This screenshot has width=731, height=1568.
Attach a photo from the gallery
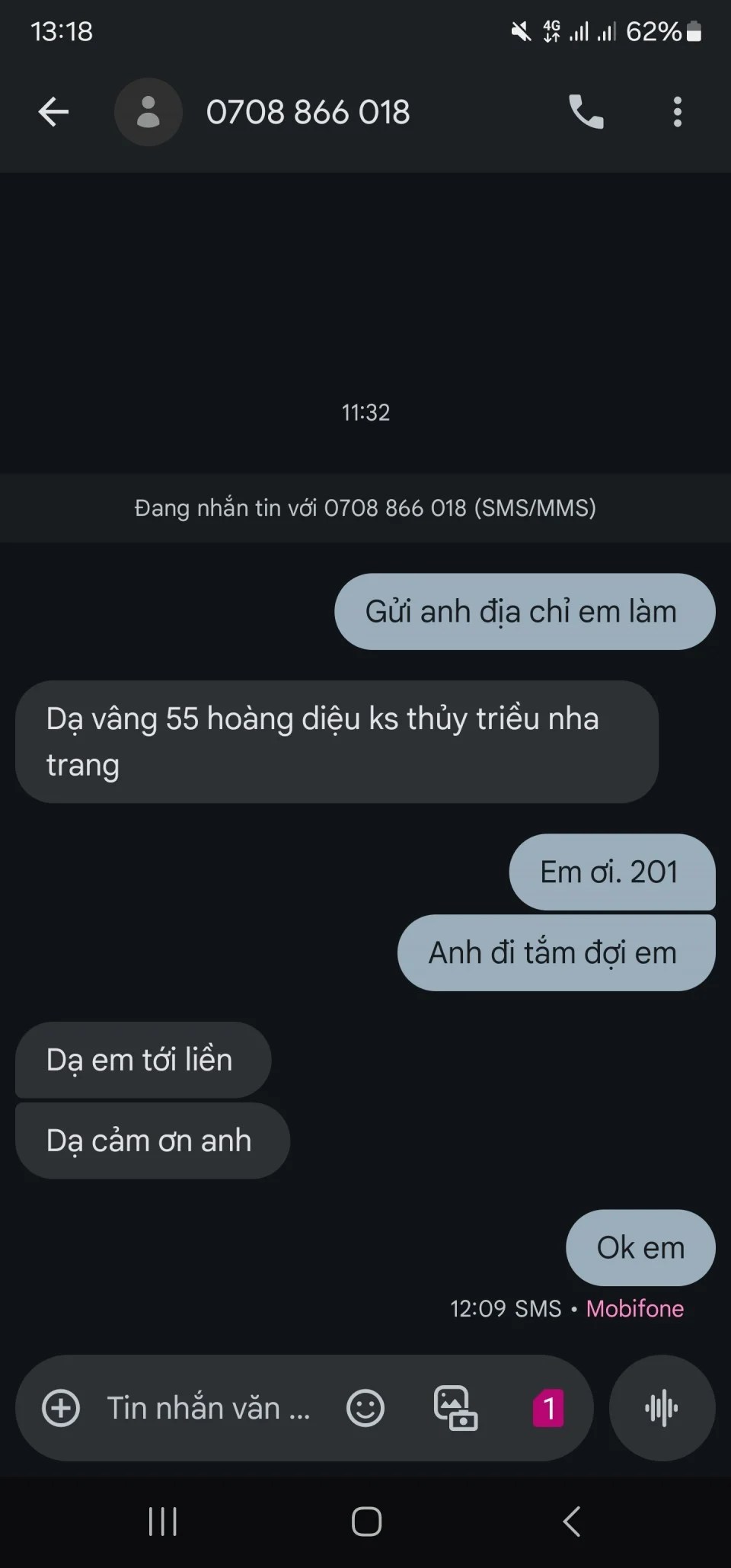point(455,1407)
